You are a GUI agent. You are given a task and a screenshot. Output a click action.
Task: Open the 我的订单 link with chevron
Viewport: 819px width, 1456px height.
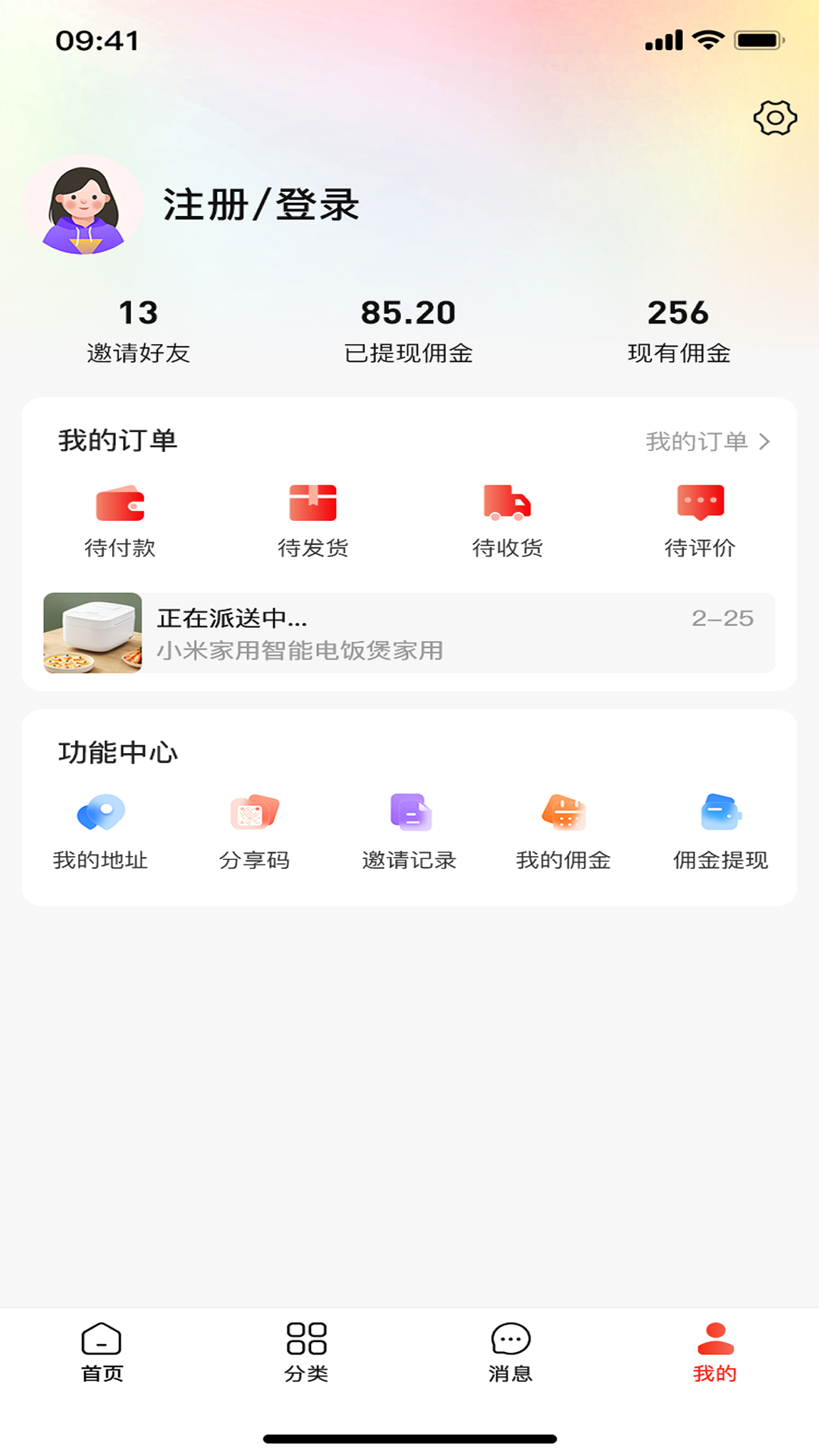(x=707, y=441)
